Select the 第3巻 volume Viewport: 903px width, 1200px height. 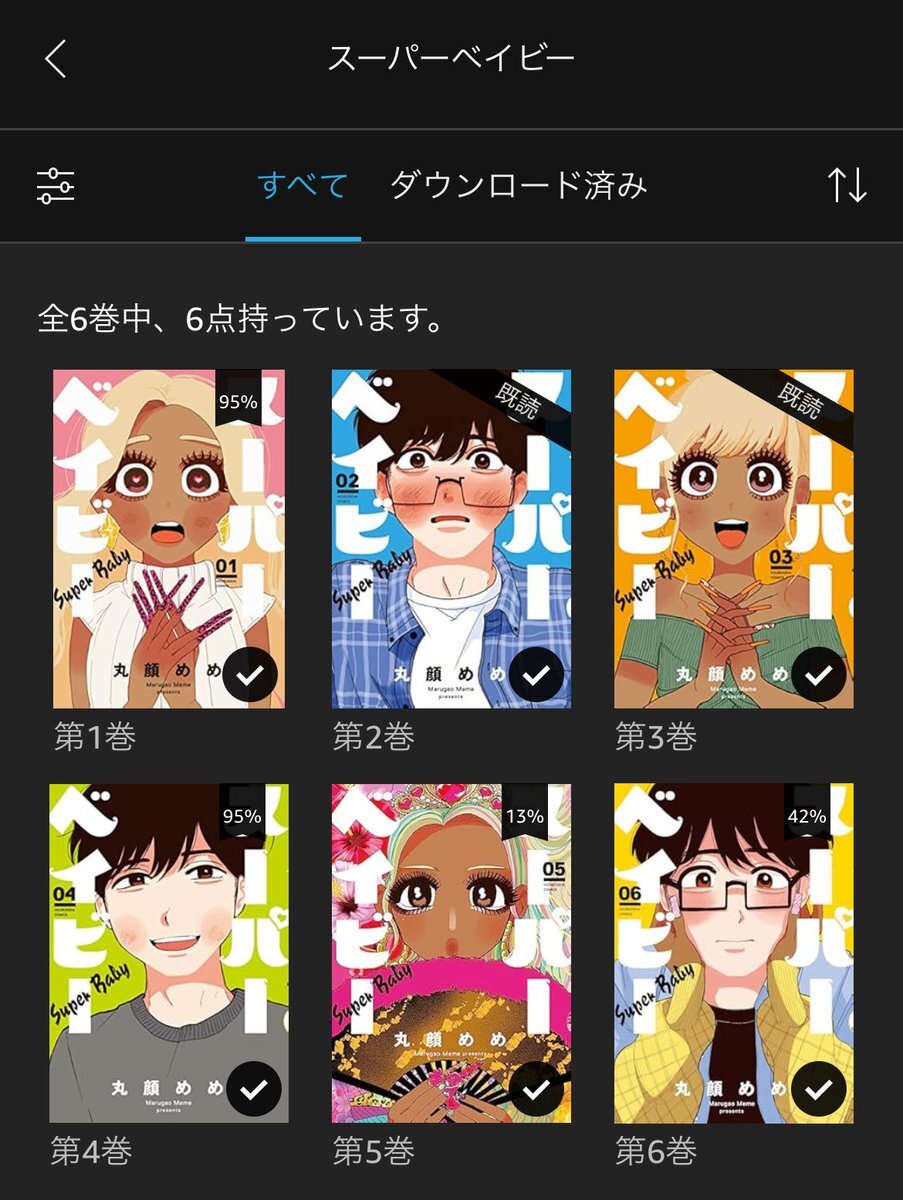(733, 539)
